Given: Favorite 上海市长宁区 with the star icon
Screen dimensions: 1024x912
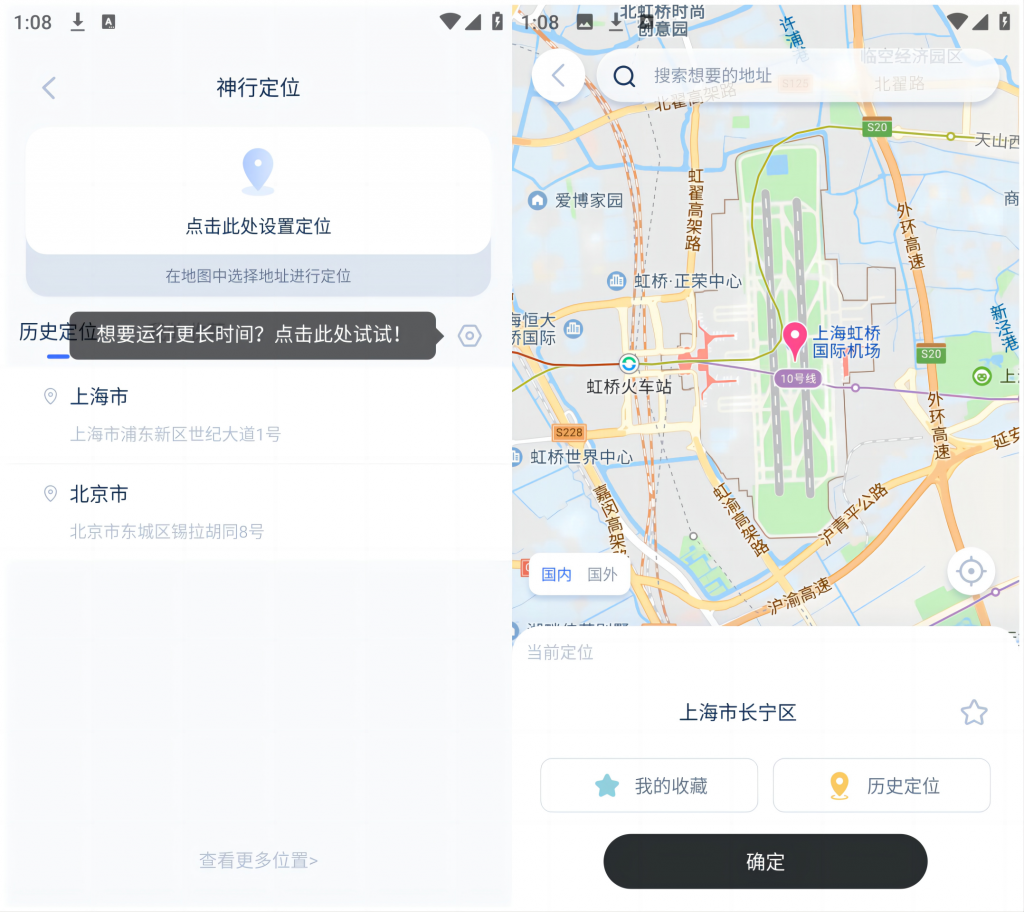Looking at the screenshot, I should click(x=973, y=713).
